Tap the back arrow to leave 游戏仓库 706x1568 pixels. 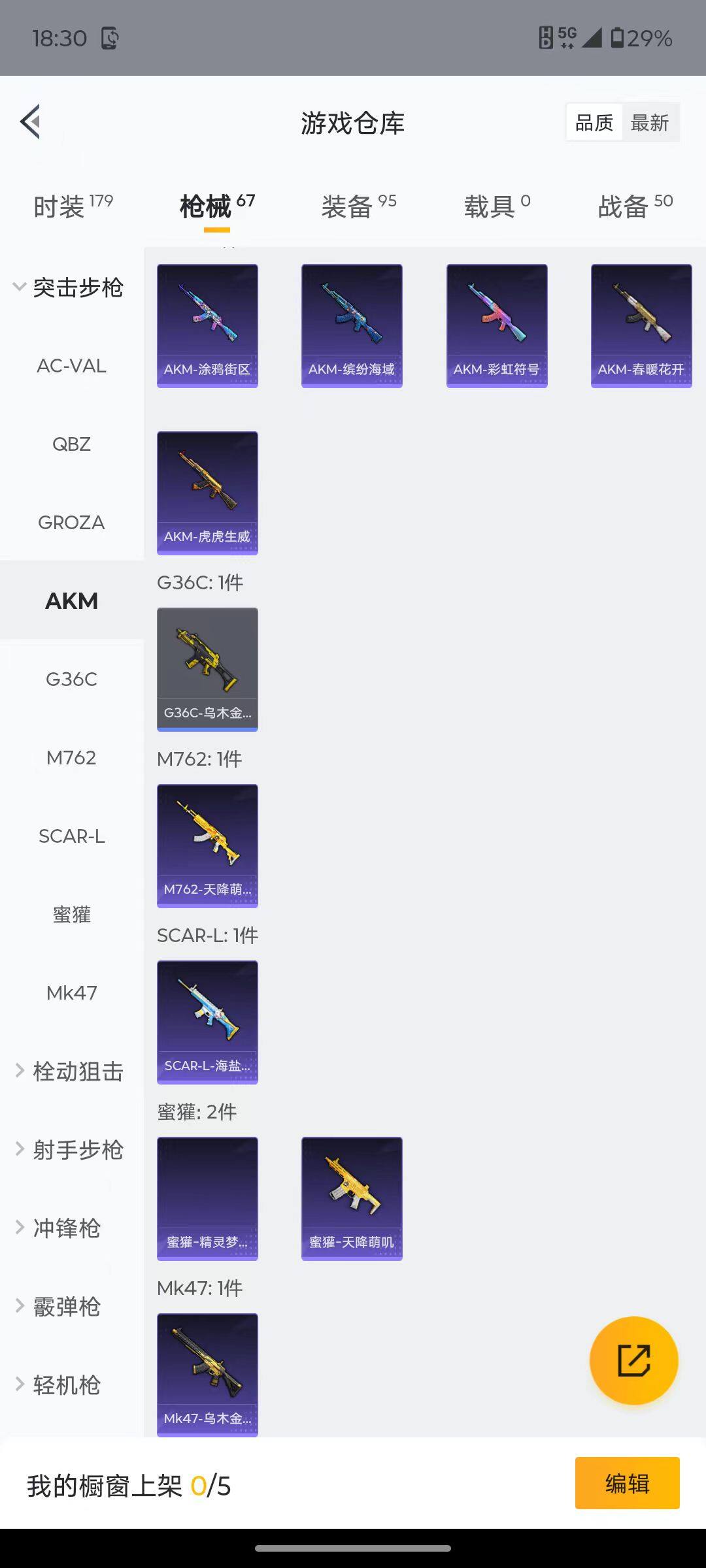coord(29,122)
